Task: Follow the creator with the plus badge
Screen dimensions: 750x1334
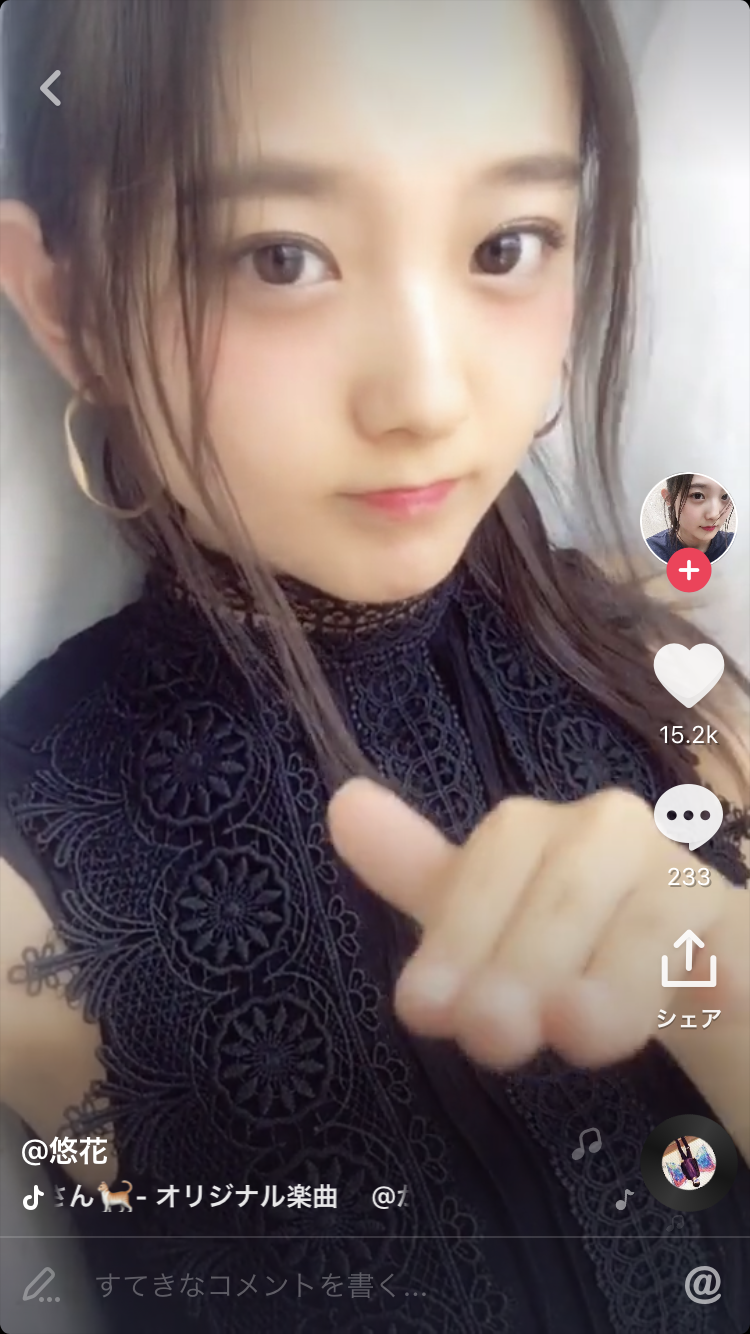Action: (x=688, y=571)
